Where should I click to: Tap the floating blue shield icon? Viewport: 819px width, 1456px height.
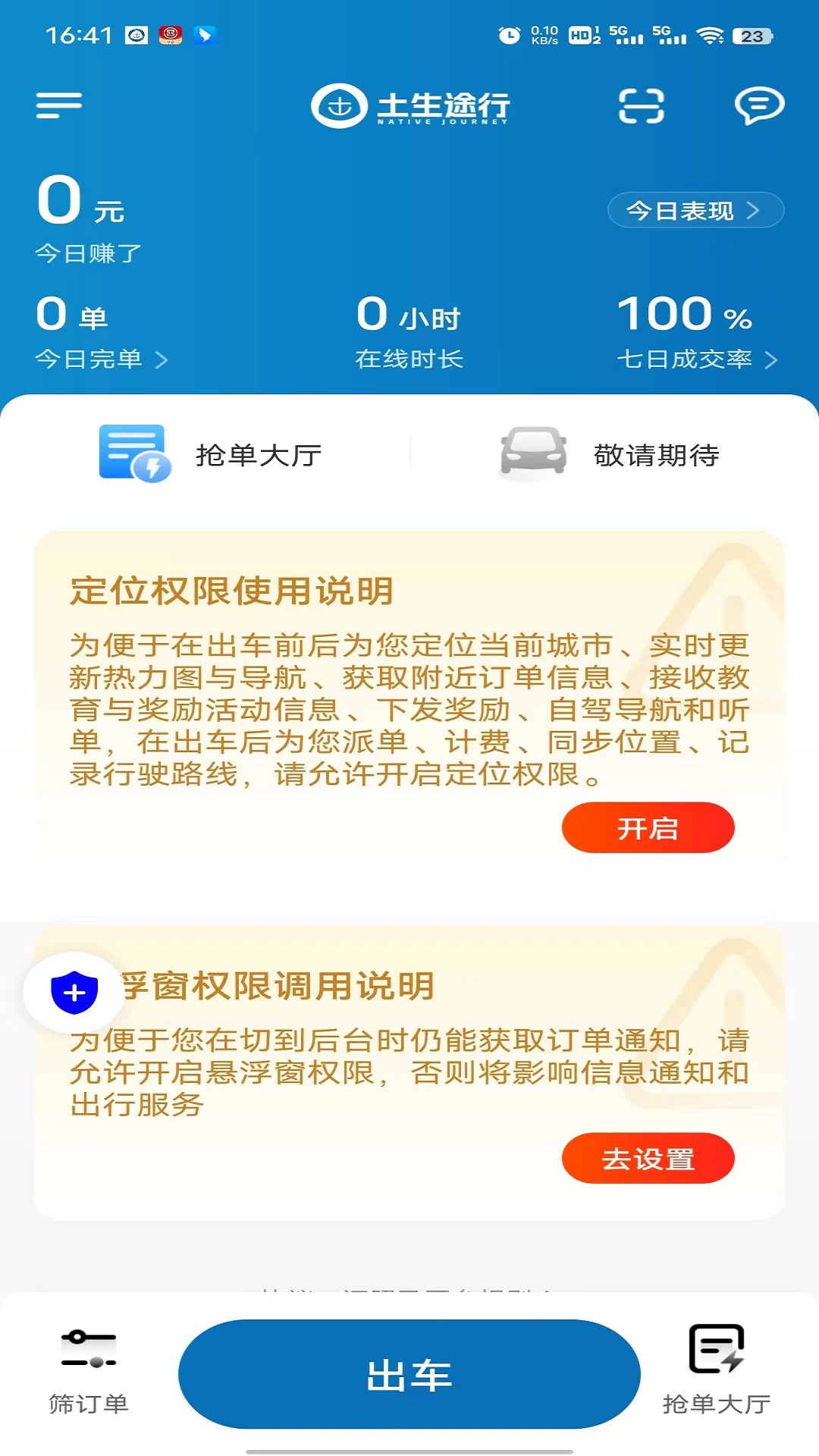pyautogui.click(x=74, y=992)
